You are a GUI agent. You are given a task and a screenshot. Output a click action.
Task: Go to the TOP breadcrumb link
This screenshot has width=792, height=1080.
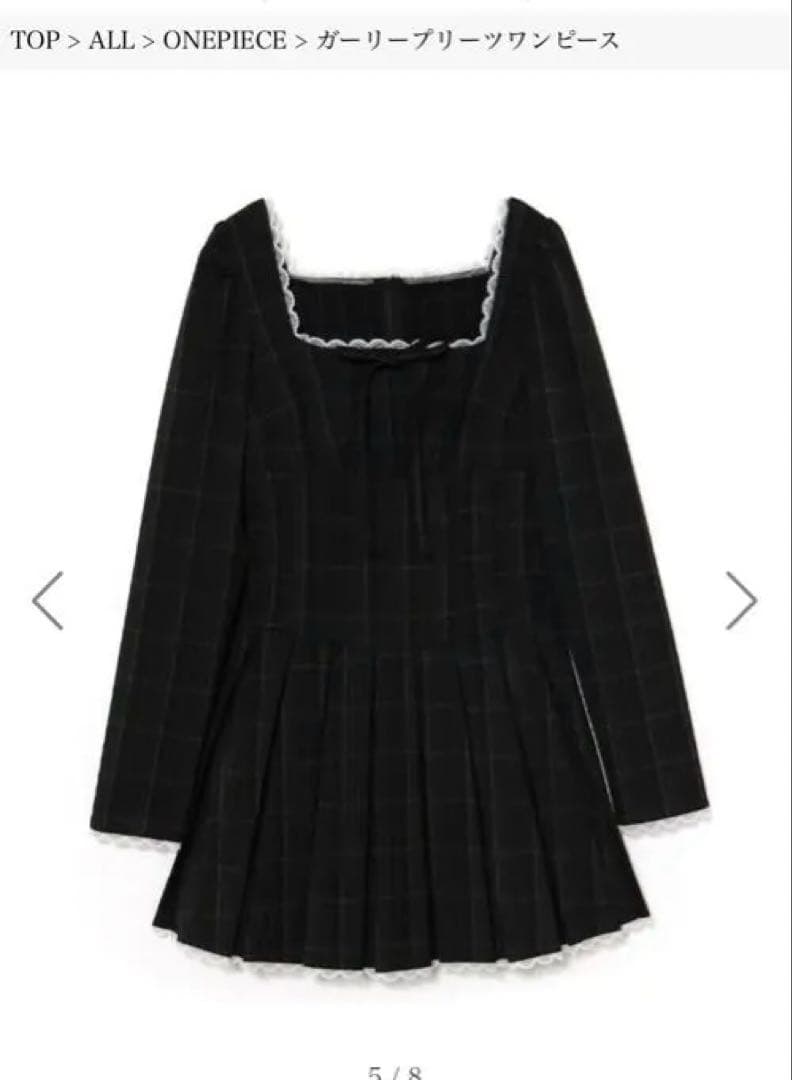[x=34, y=41]
